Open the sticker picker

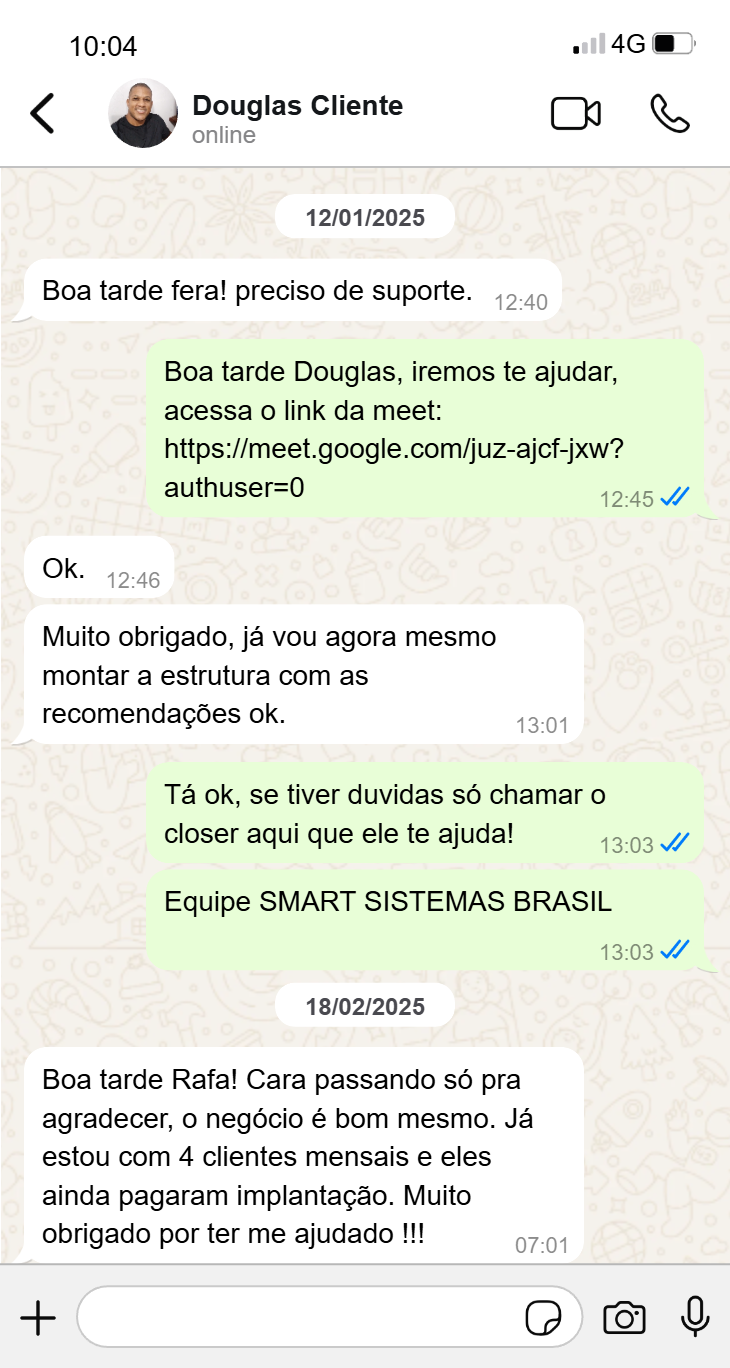[x=544, y=1318]
